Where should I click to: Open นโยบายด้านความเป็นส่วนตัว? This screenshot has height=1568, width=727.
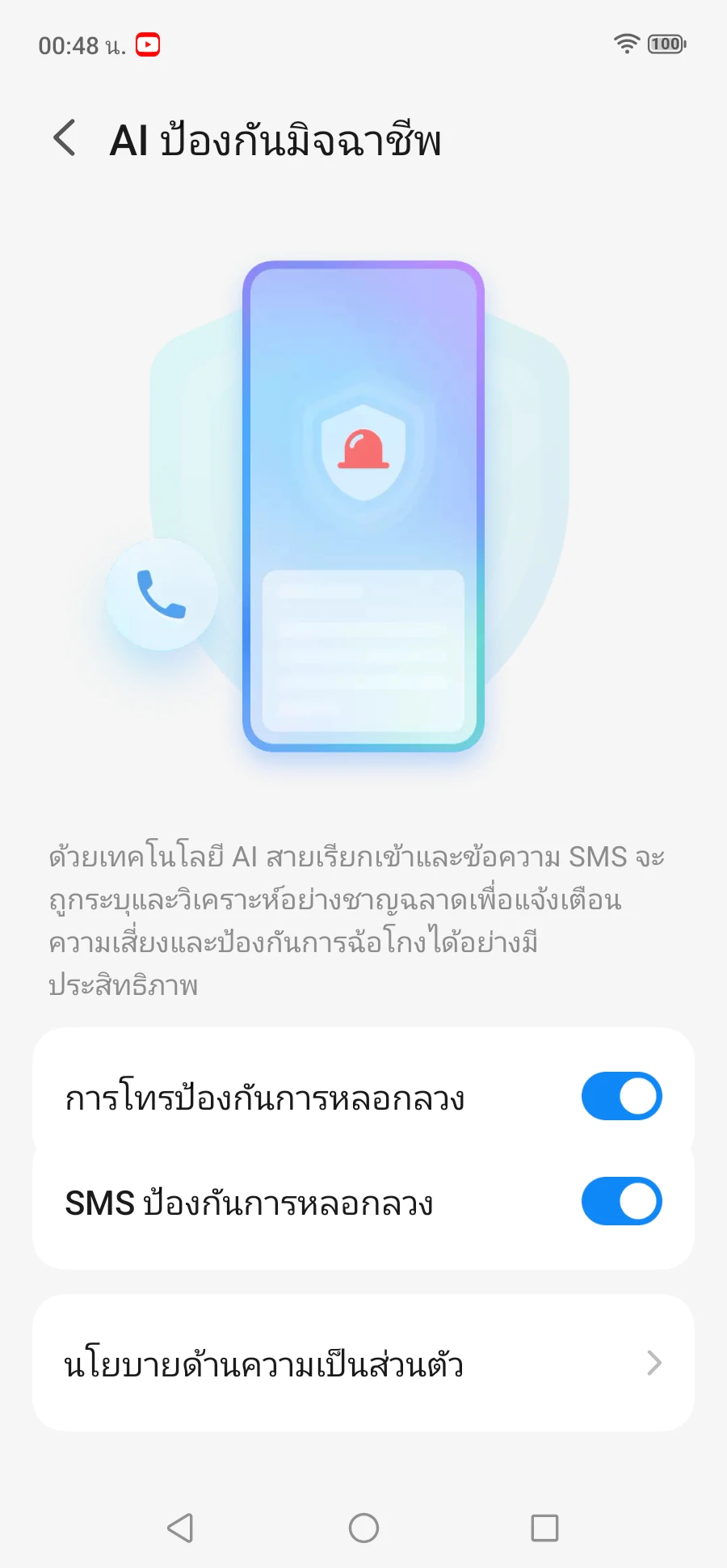tap(363, 1364)
